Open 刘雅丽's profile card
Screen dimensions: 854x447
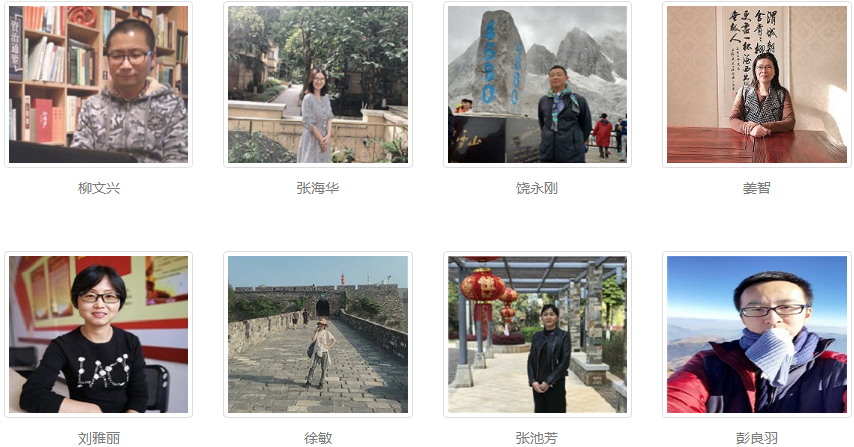pyautogui.click(x=98, y=334)
